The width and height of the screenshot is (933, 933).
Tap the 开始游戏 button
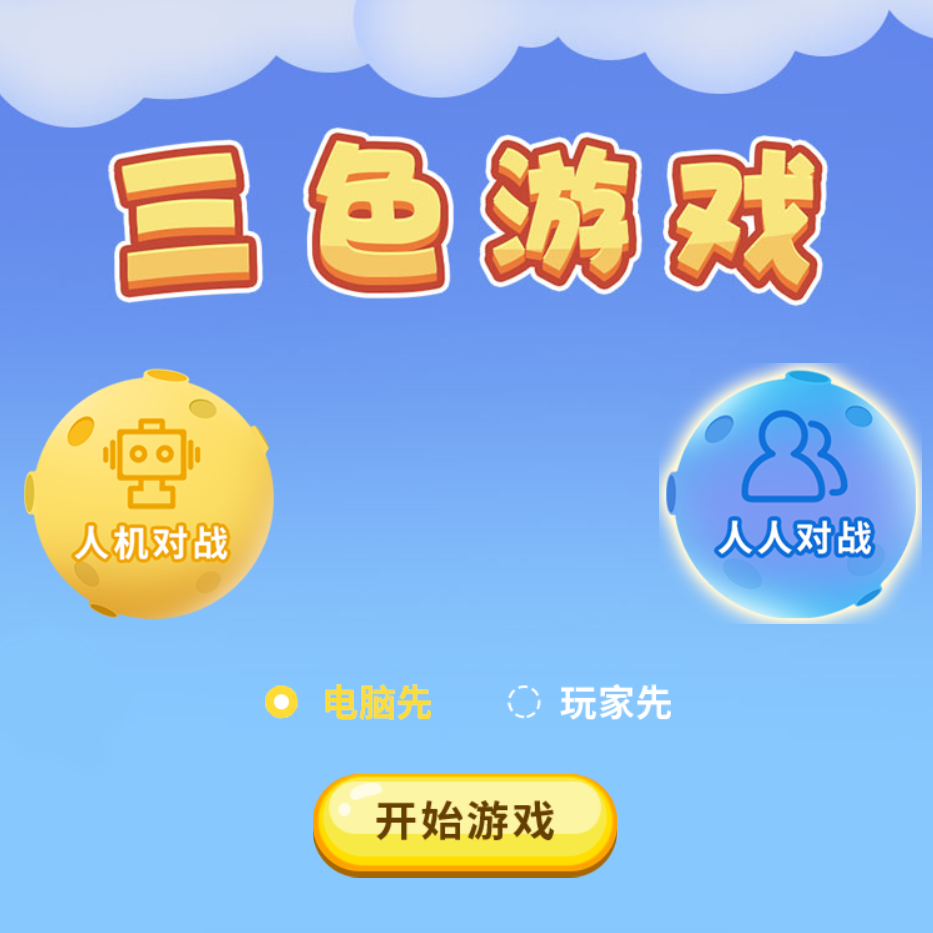click(x=465, y=822)
